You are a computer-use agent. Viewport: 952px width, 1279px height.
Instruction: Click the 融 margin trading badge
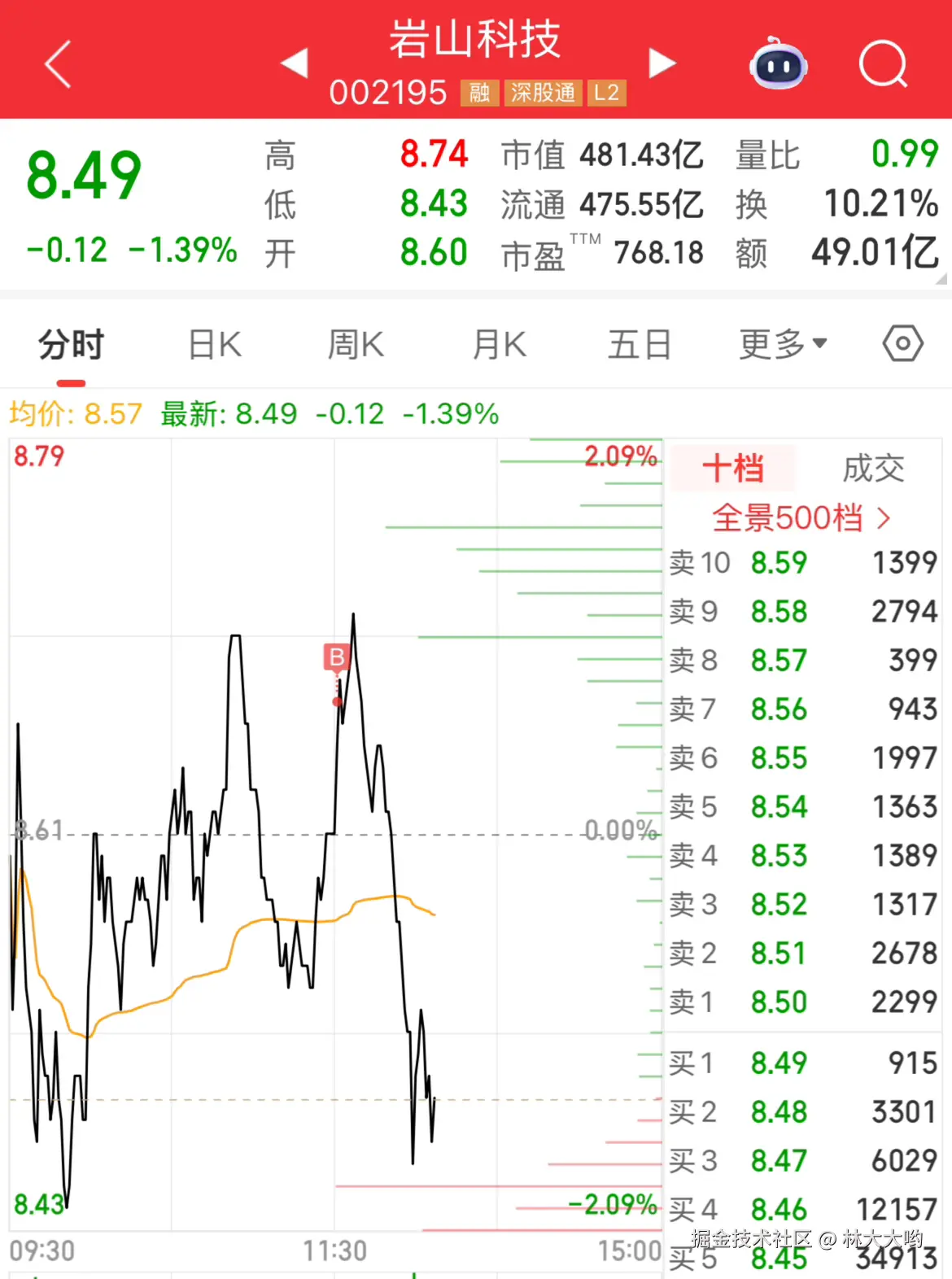click(x=479, y=93)
